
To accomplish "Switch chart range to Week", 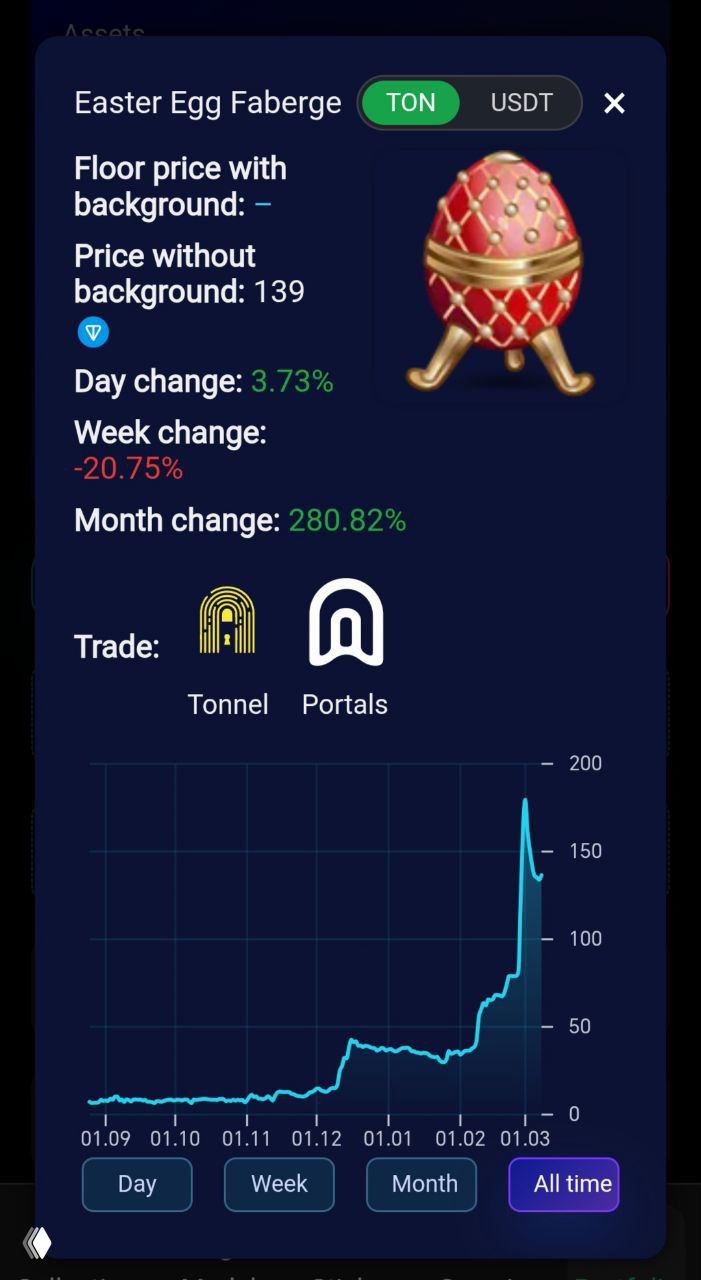I will tap(279, 1184).
